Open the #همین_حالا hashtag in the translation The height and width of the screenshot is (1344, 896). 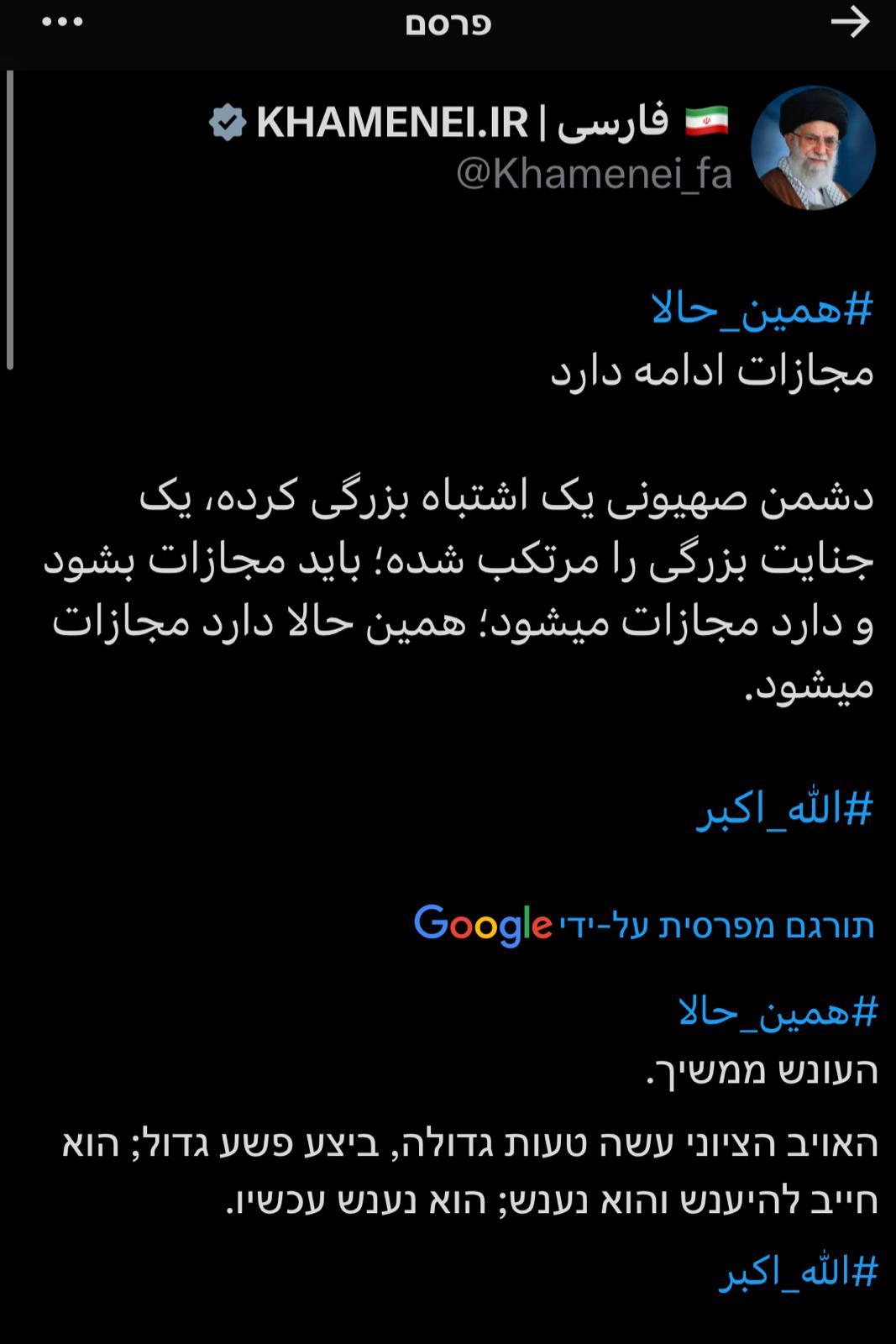tap(778, 1011)
